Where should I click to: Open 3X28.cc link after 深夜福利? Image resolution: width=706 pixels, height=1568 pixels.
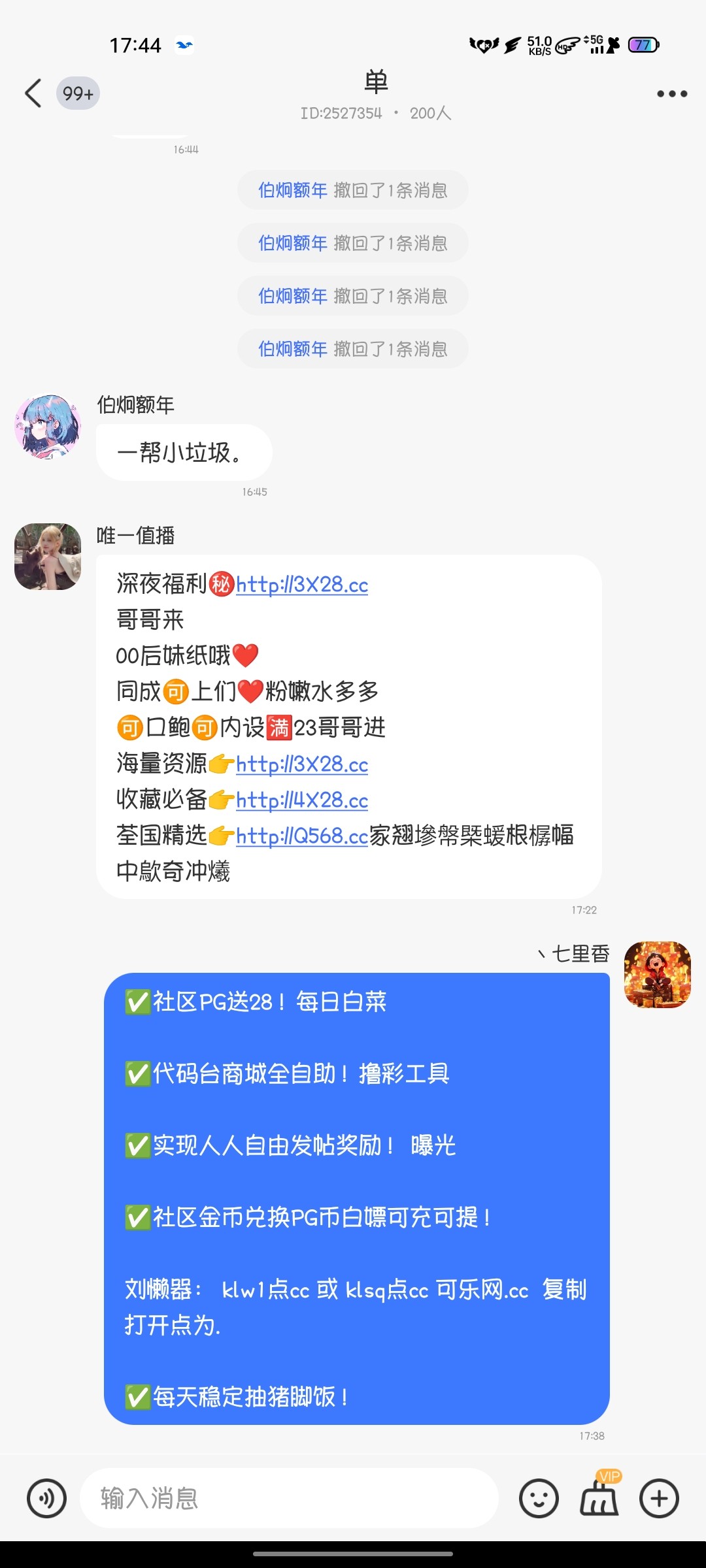click(x=302, y=585)
